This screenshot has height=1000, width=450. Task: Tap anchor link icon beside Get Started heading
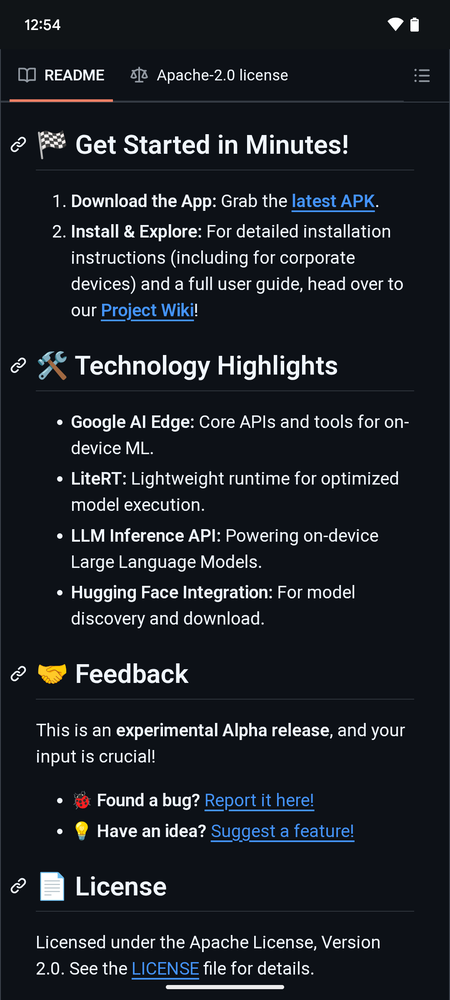[18, 145]
